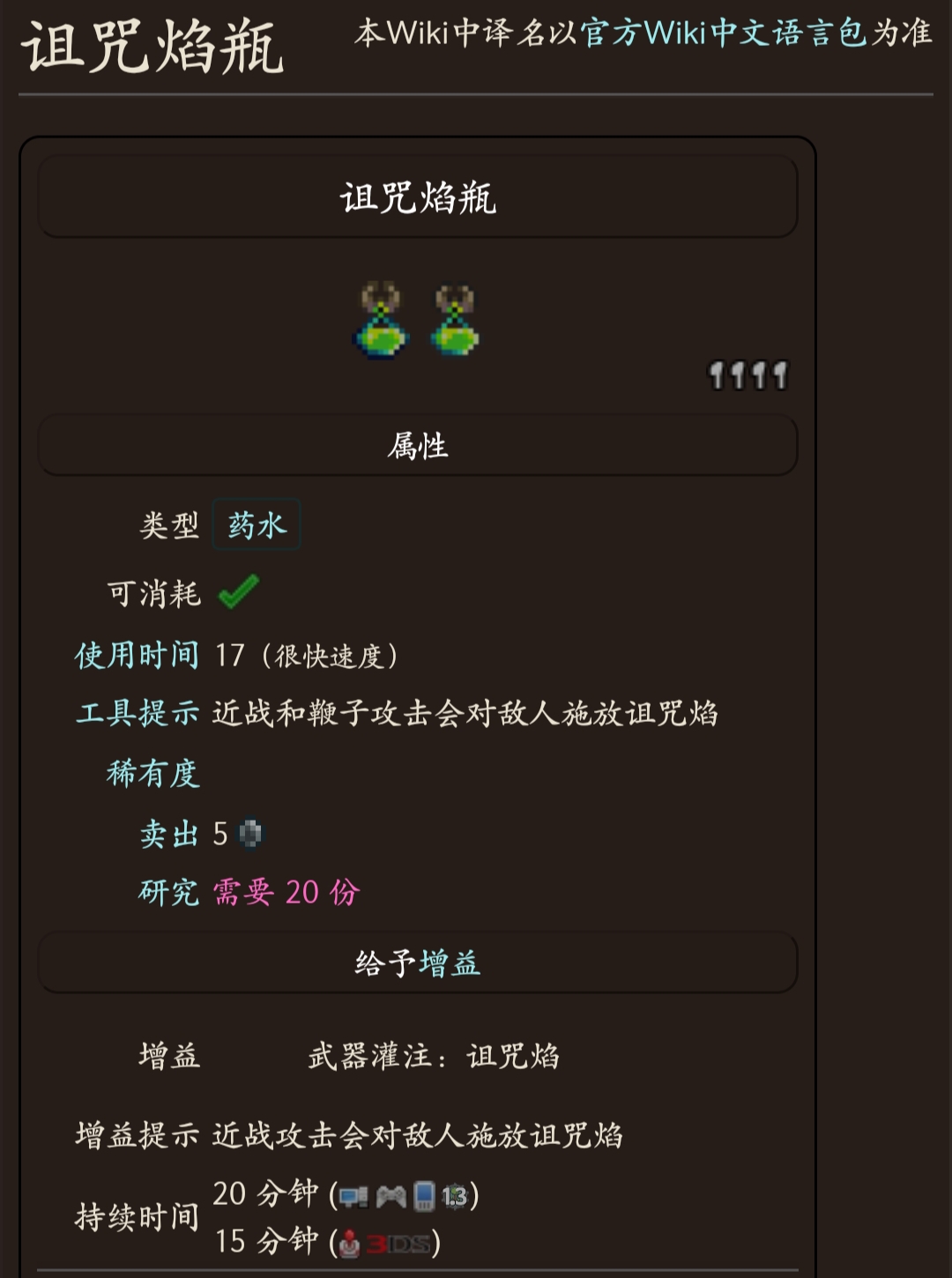The width and height of the screenshot is (952, 1278).
Task: Open the 稀有度 link
Action: [152, 773]
